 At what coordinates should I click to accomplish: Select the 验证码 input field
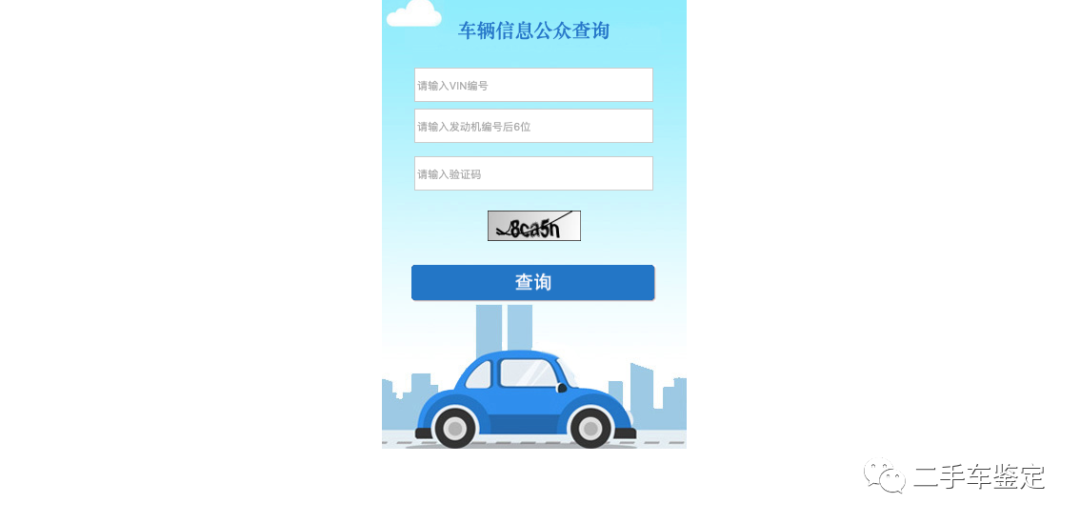click(533, 174)
